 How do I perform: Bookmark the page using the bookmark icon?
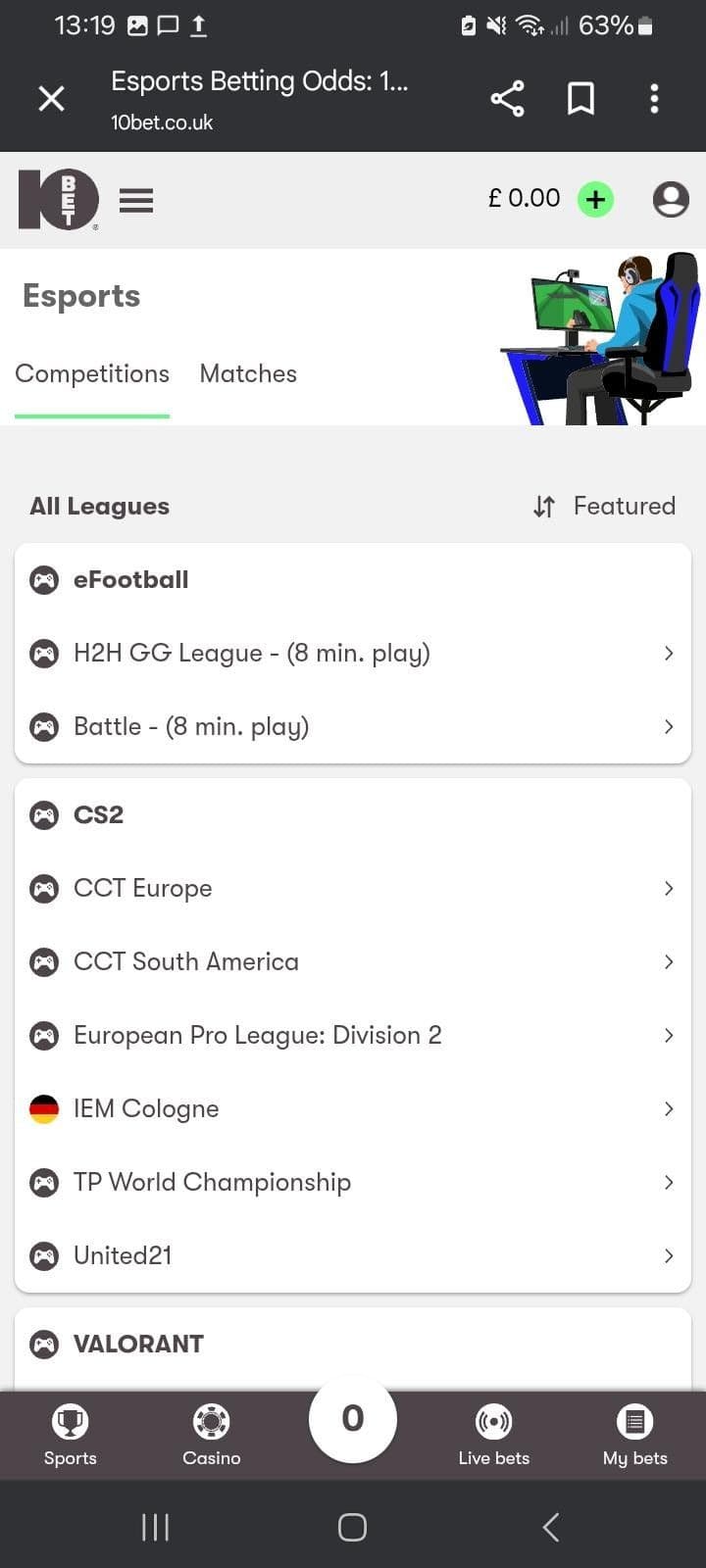[580, 98]
